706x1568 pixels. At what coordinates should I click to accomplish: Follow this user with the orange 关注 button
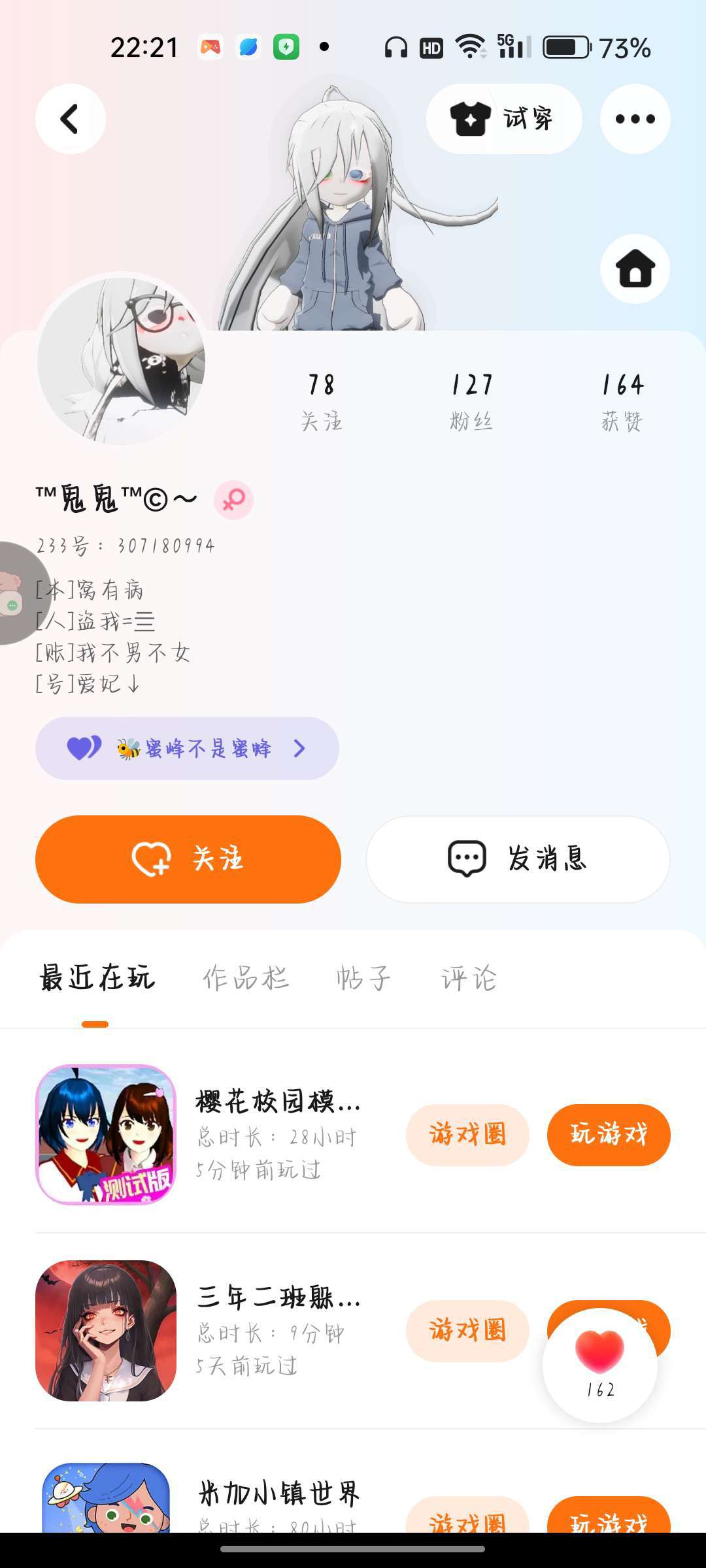click(x=188, y=859)
